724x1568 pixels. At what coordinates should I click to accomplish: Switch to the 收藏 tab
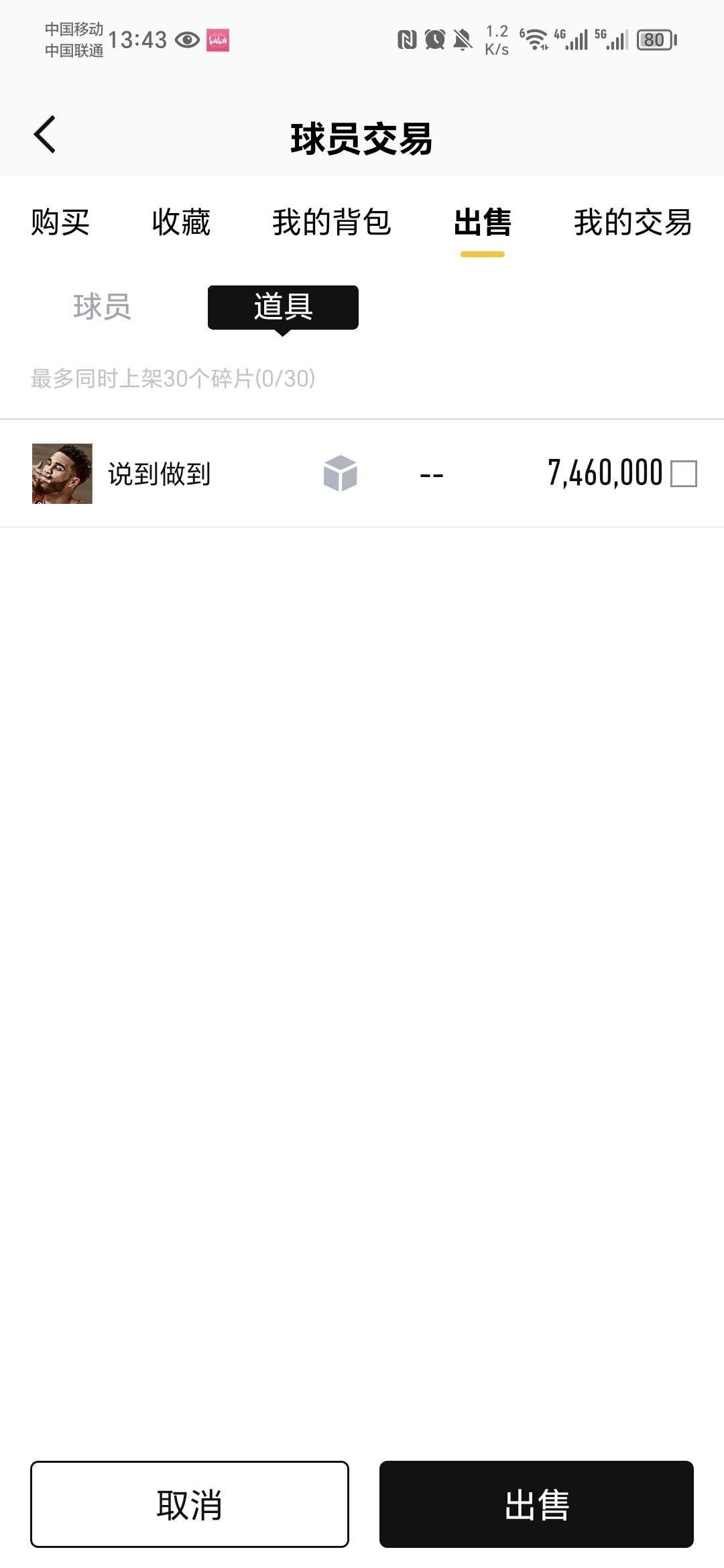click(181, 222)
